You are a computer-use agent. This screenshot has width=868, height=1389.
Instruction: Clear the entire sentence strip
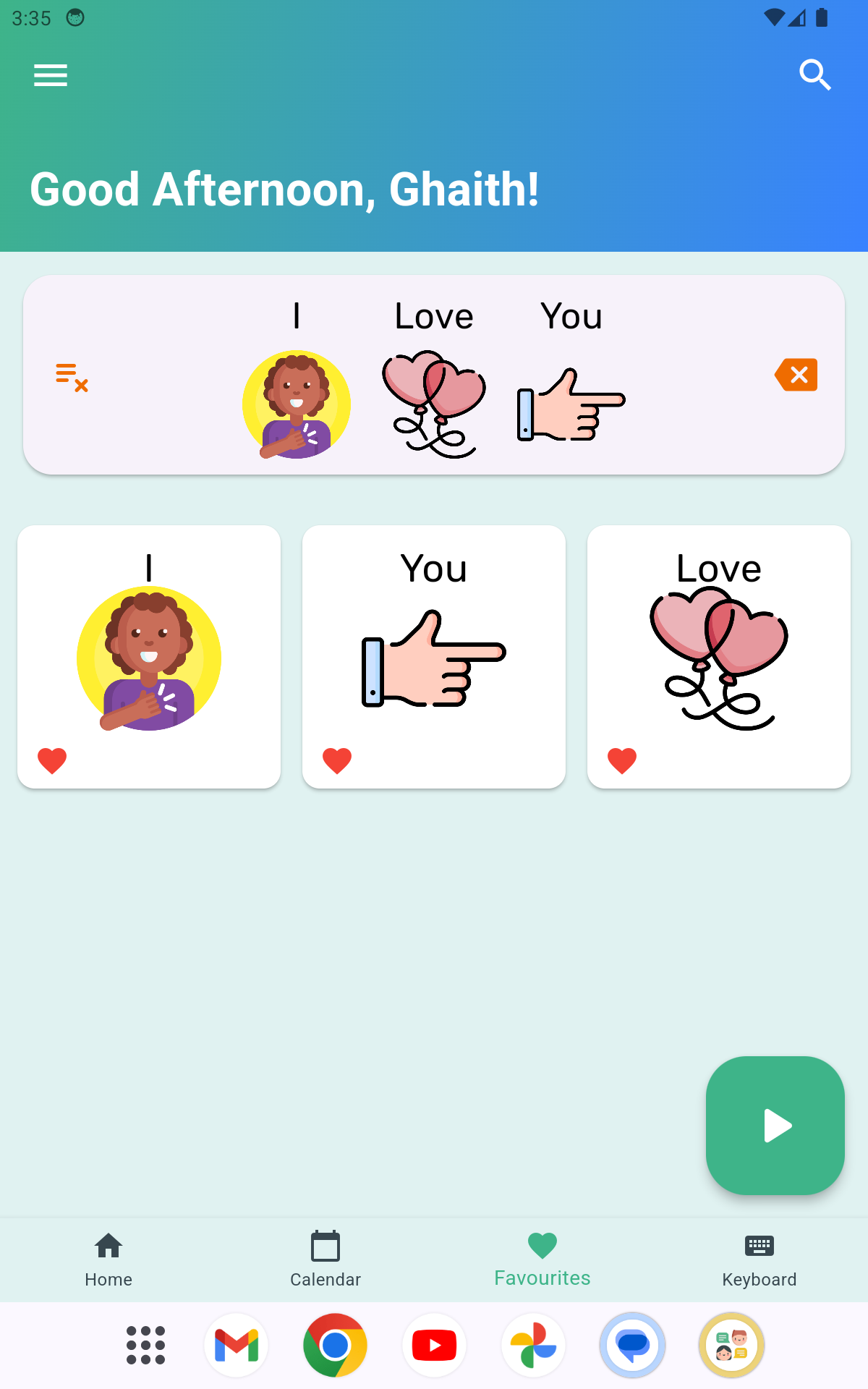coord(72,377)
